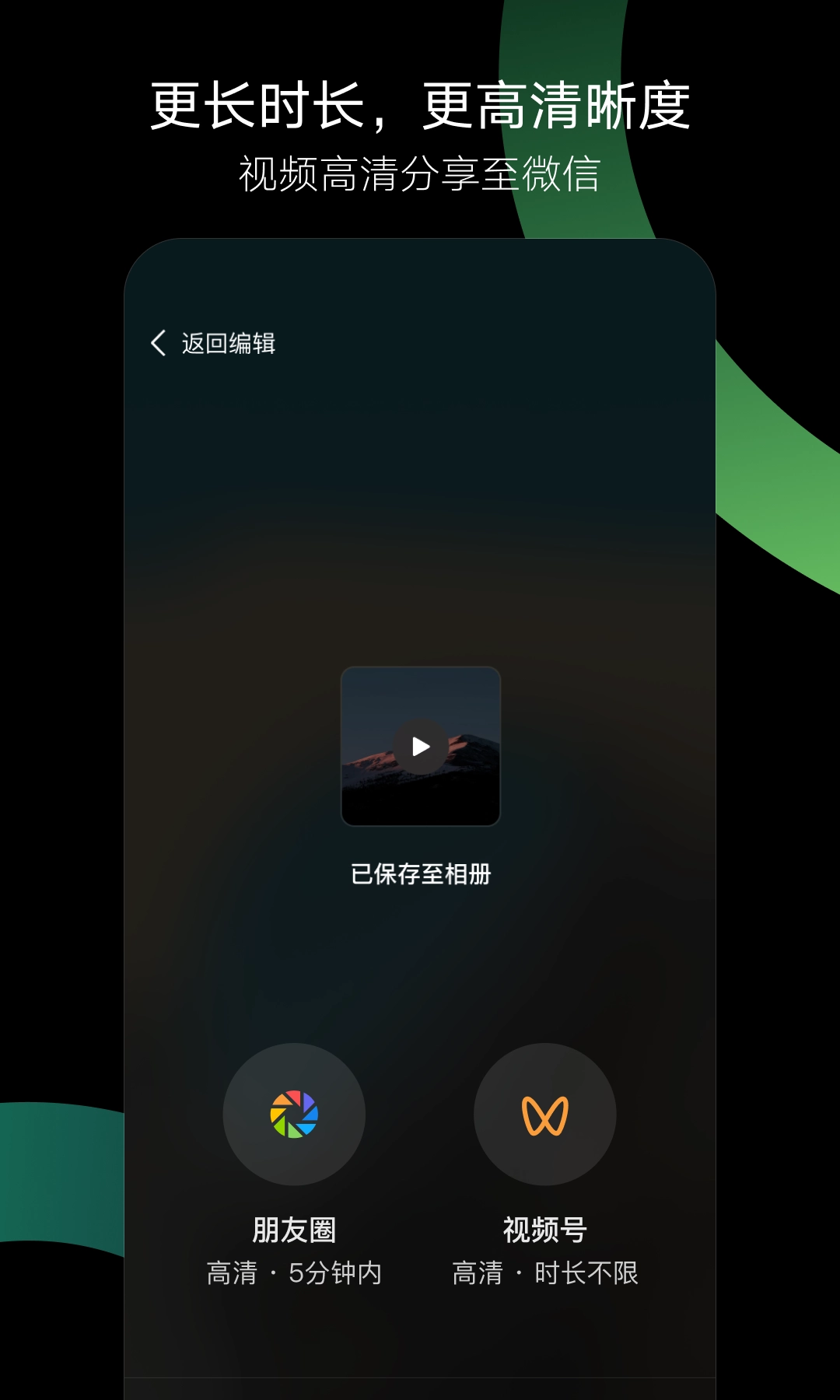Image resolution: width=840 pixels, height=1400 pixels.
Task: Tap the subtitle 视频高清分享至微信
Action: (420, 173)
